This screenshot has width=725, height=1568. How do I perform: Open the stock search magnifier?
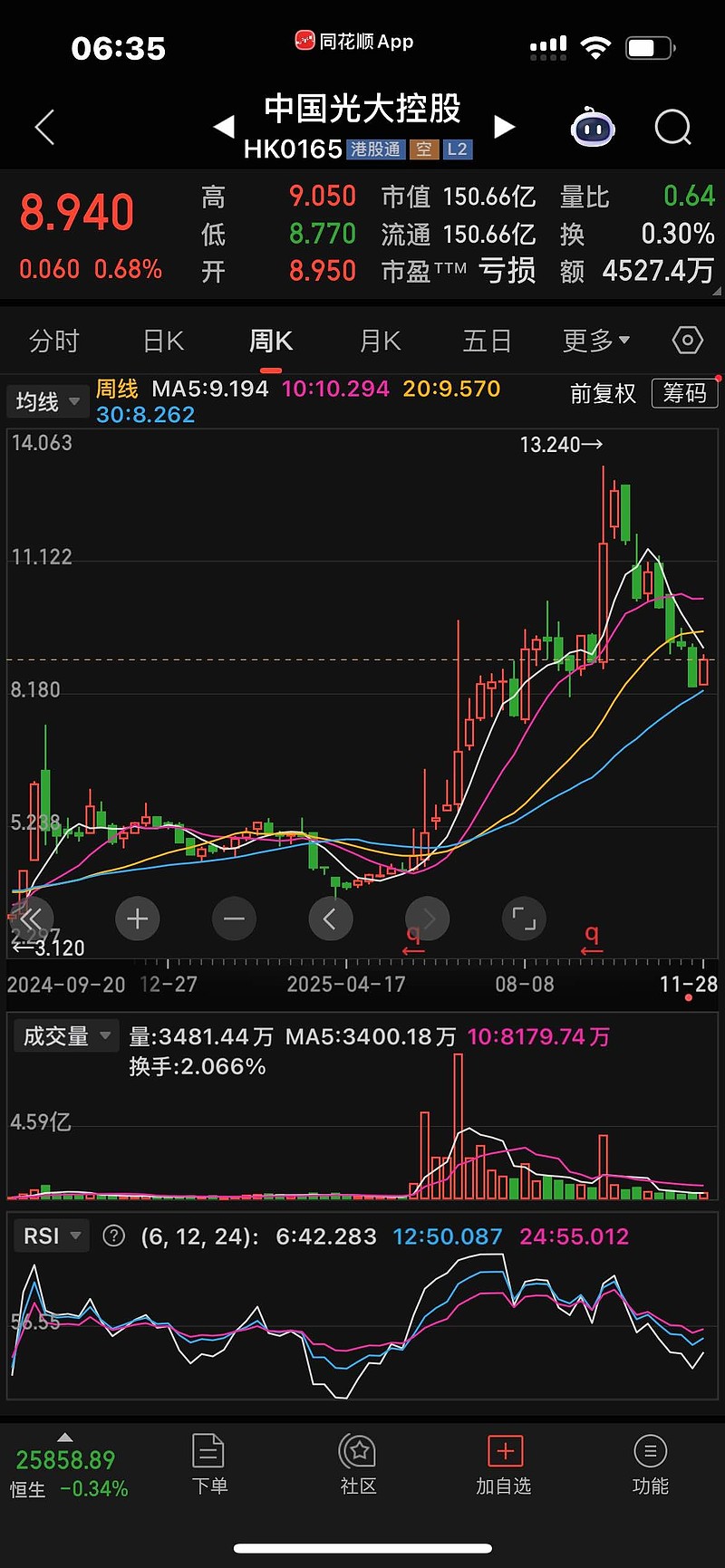point(672,127)
